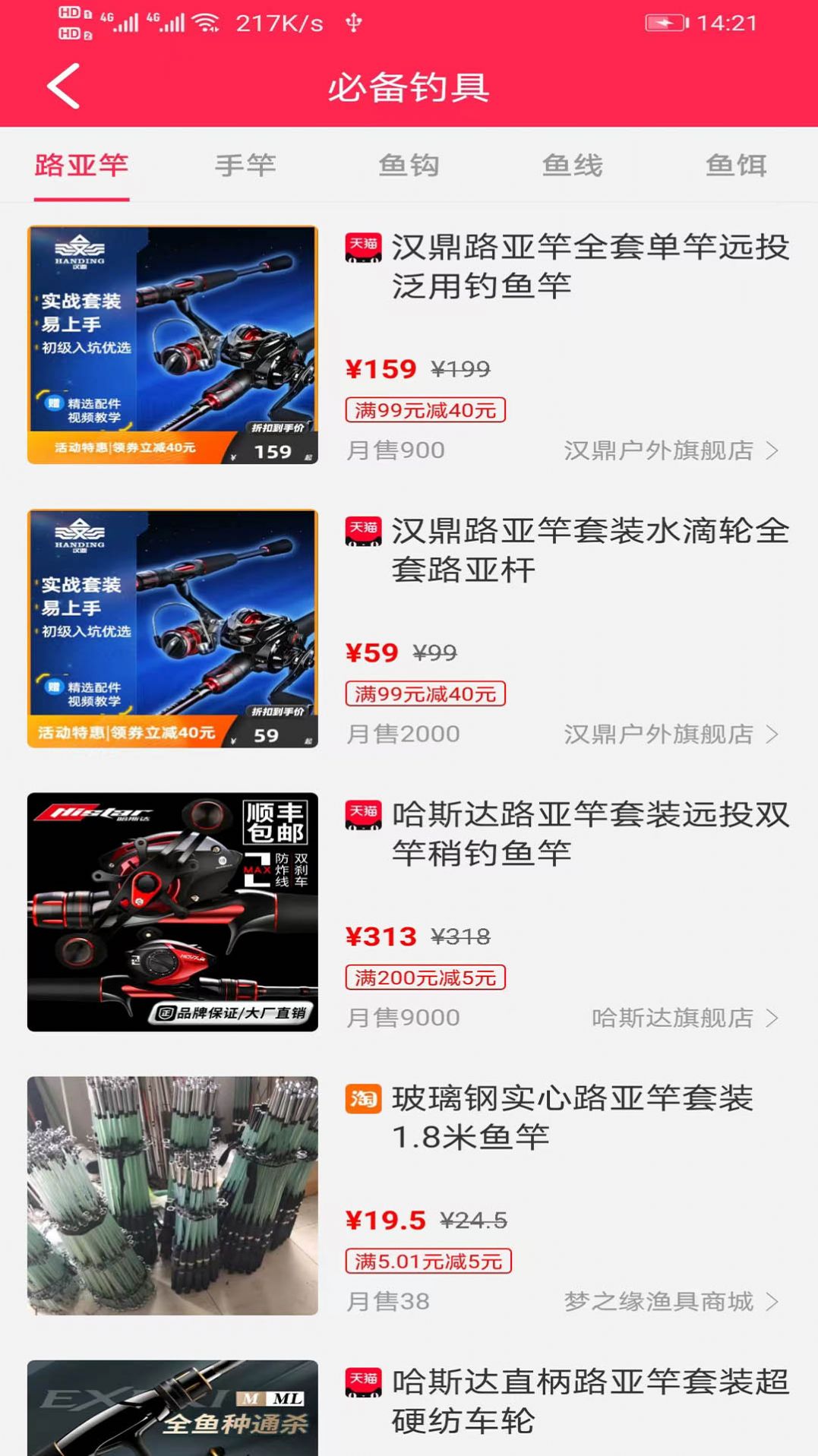Switch to the 手竿 tab
The width and height of the screenshot is (818, 1456).
click(245, 165)
